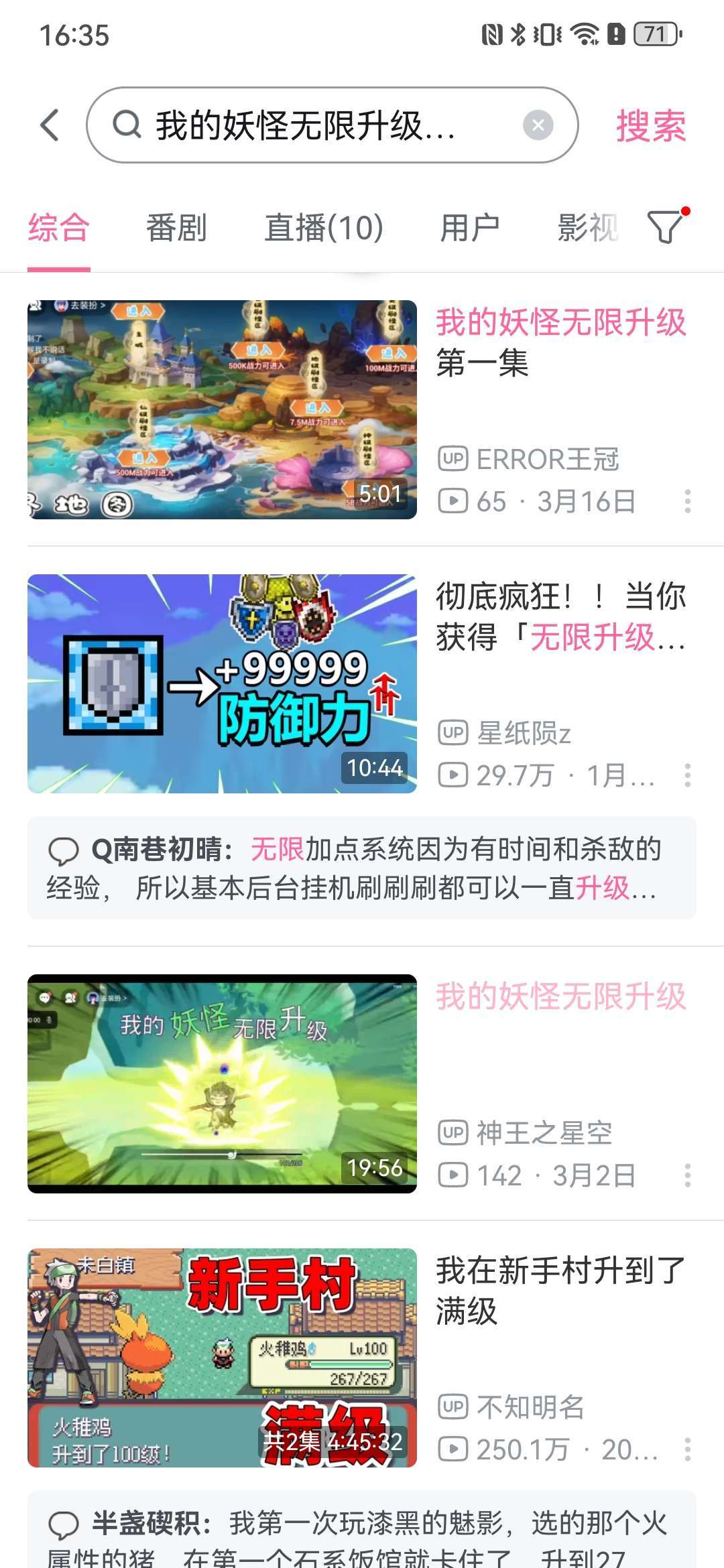724x1568 pixels.
Task: Go back from the search results
Action: 50,125
